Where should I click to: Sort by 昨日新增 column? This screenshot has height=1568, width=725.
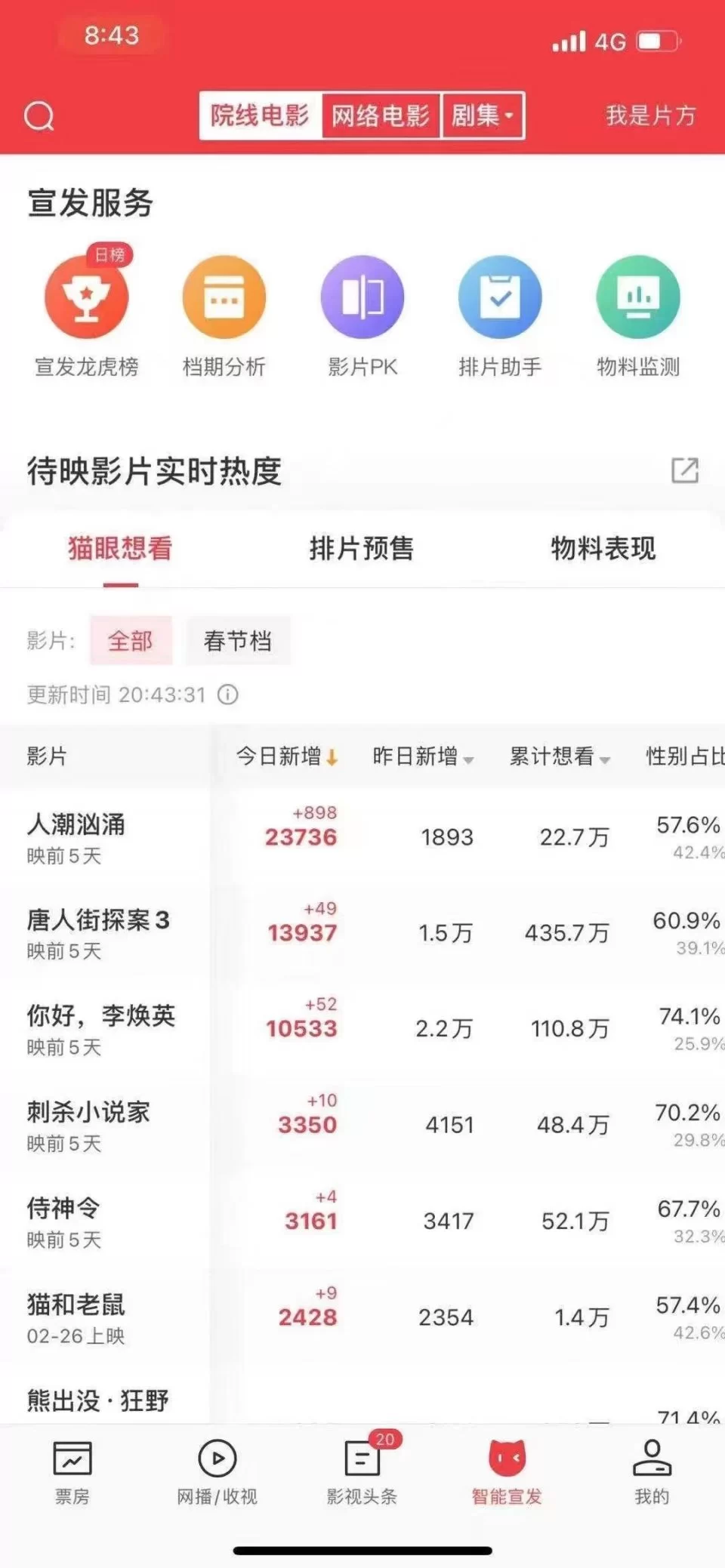tap(422, 756)
